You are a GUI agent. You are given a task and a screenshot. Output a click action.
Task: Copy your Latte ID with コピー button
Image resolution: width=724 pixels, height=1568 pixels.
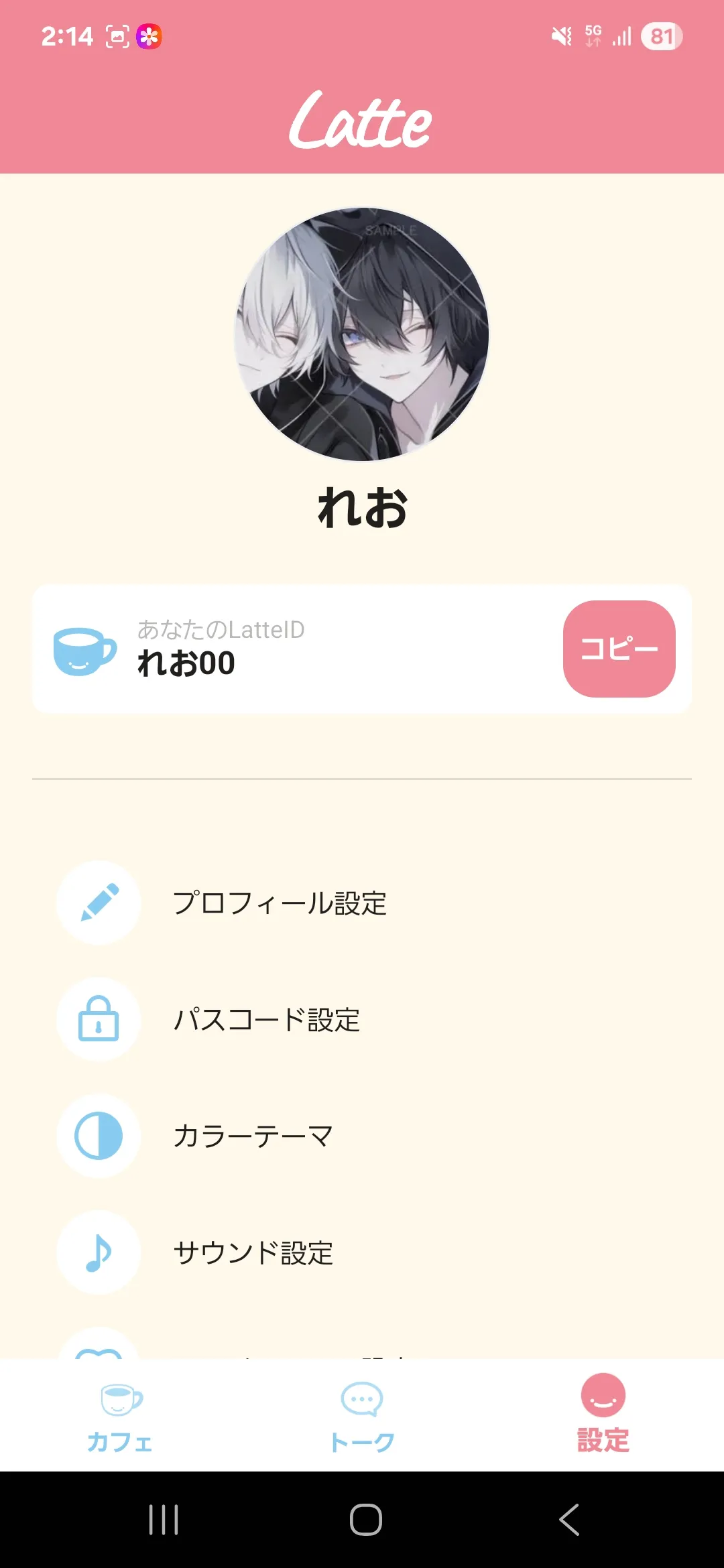619,649
